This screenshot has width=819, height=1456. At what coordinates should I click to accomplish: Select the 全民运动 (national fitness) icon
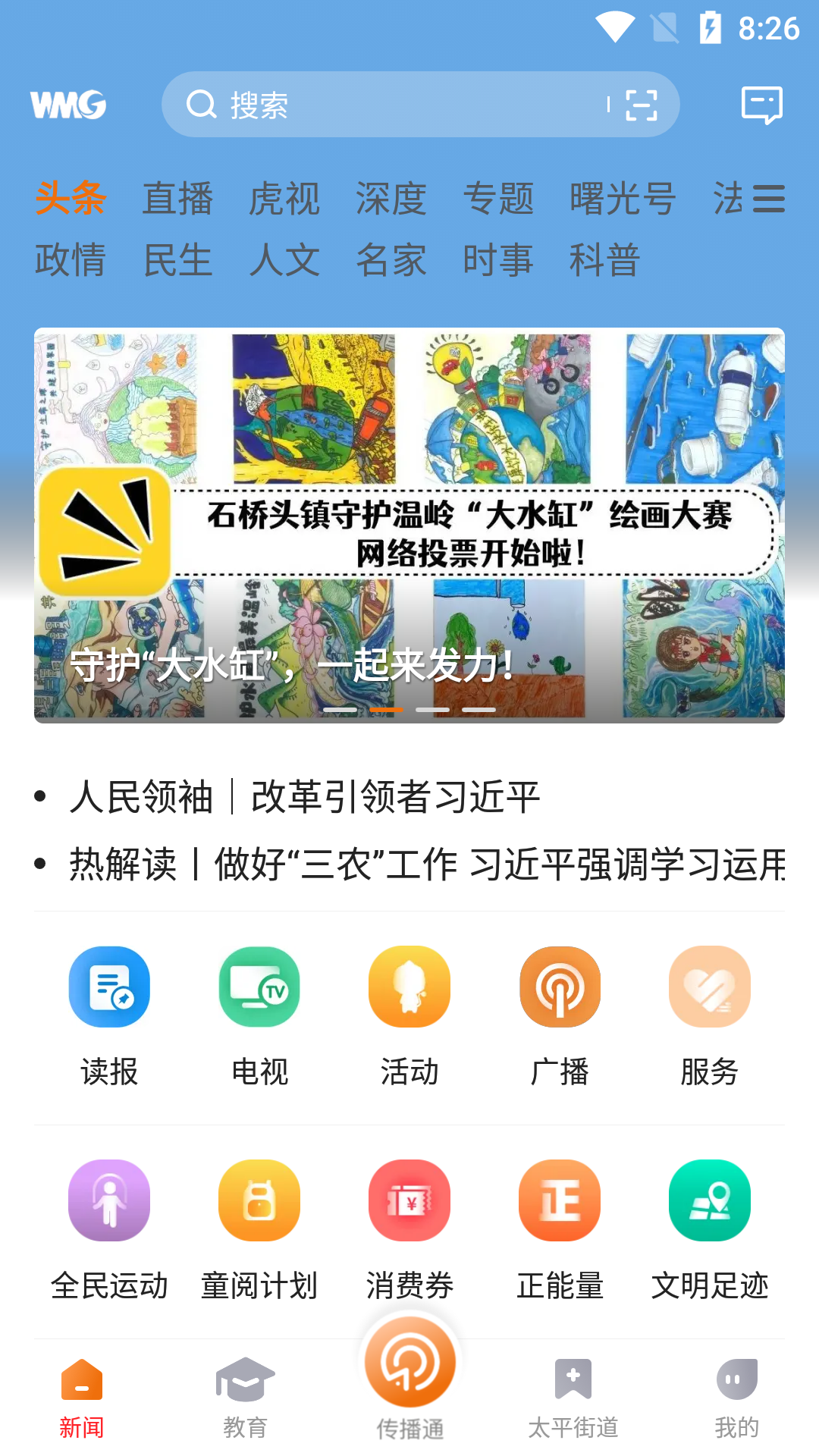[108, 1200]
